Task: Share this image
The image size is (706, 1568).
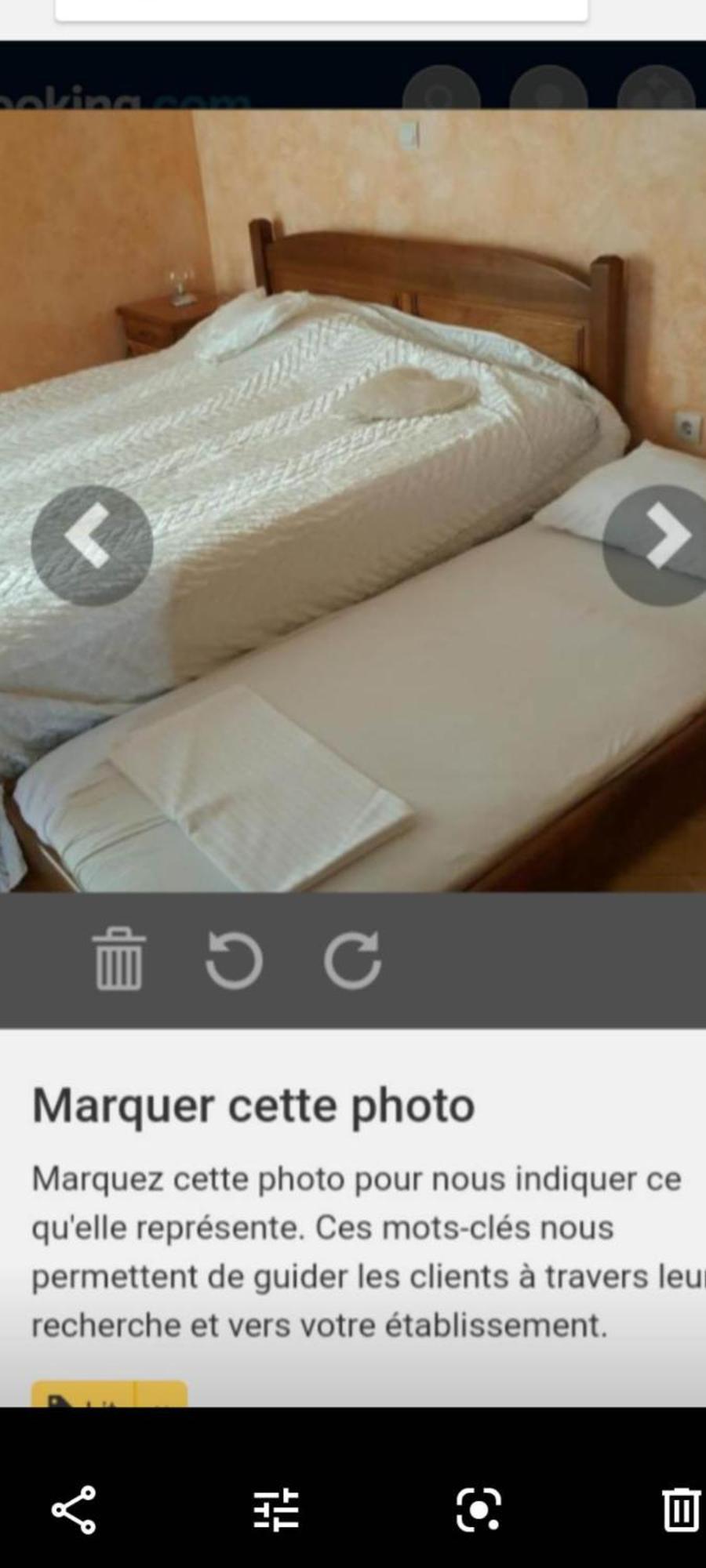Action: point(74,1509)
